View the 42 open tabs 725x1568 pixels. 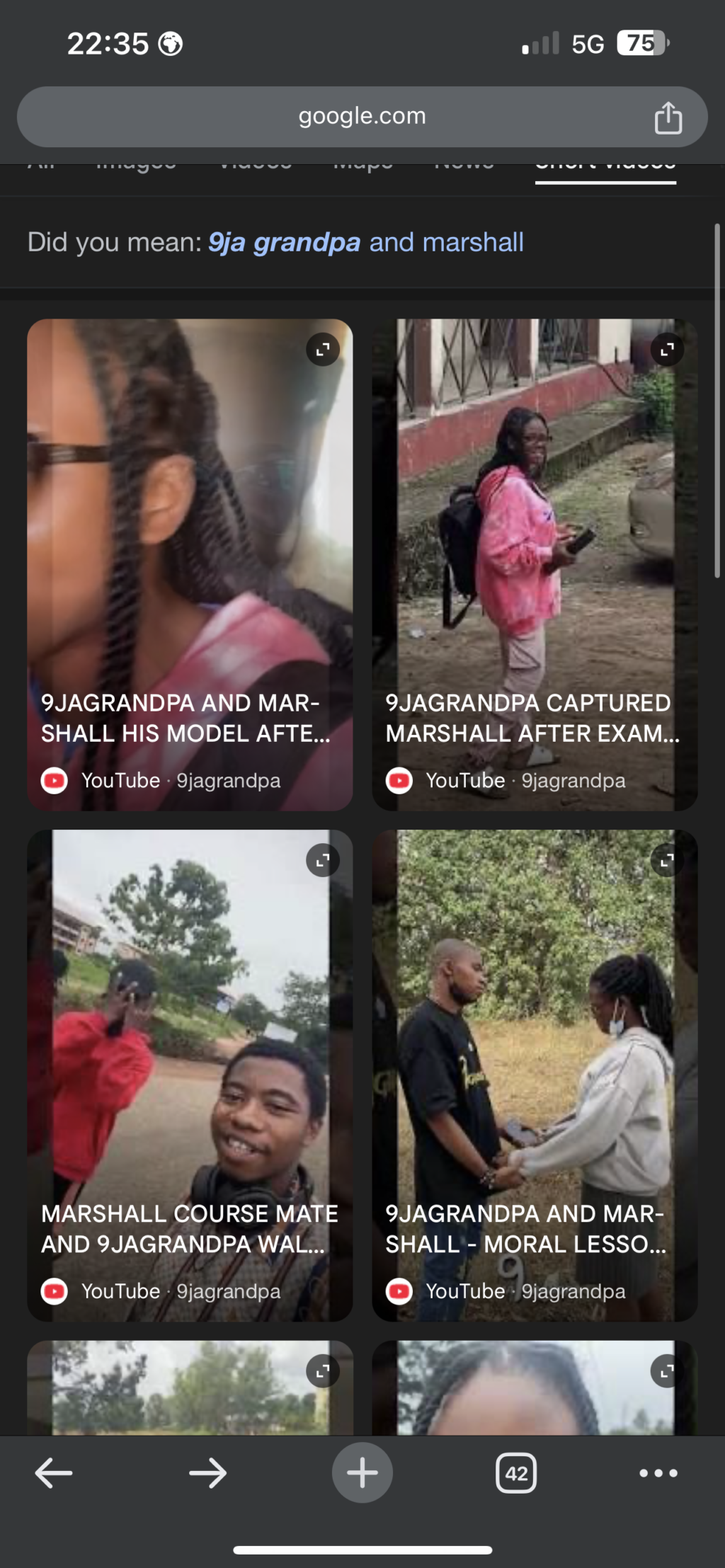click(x=516, y=1473)
